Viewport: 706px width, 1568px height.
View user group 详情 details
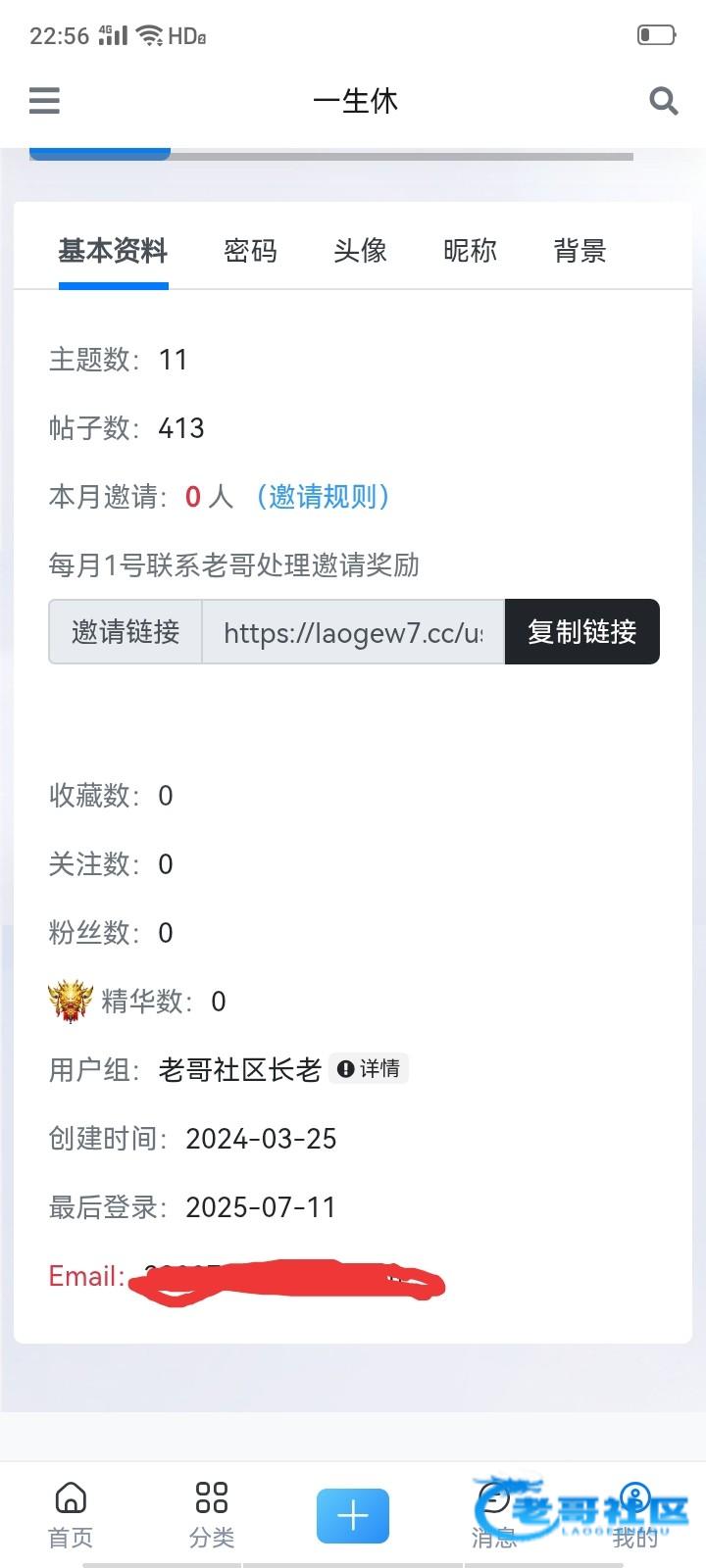pyautogui.click(x=370, y=1069)
